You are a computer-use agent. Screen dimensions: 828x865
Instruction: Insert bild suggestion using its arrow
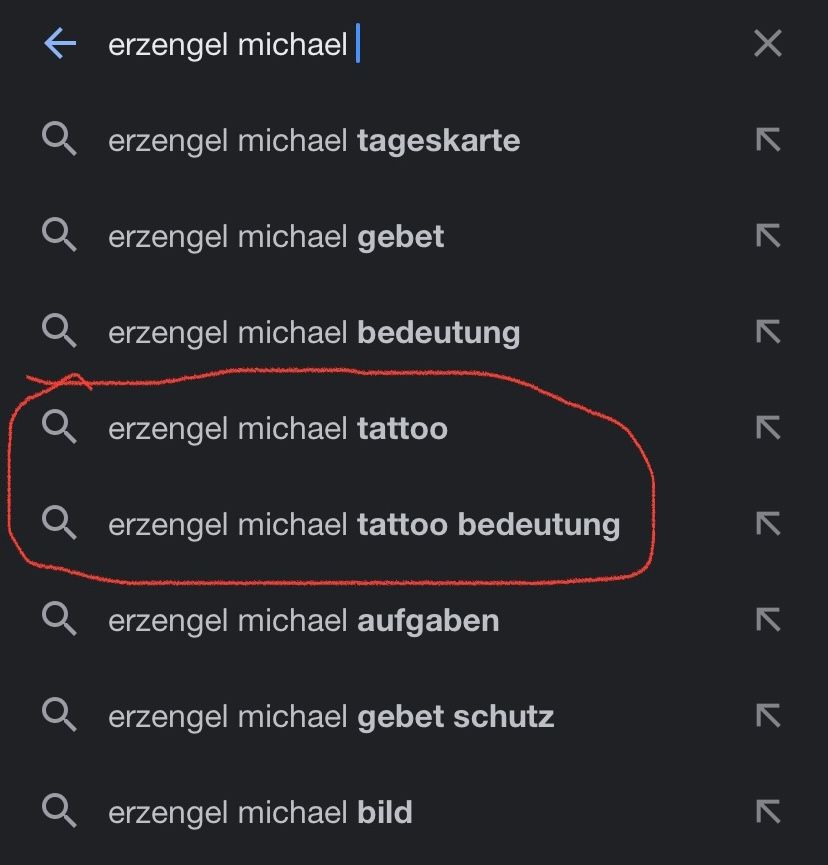click(767, 813)
